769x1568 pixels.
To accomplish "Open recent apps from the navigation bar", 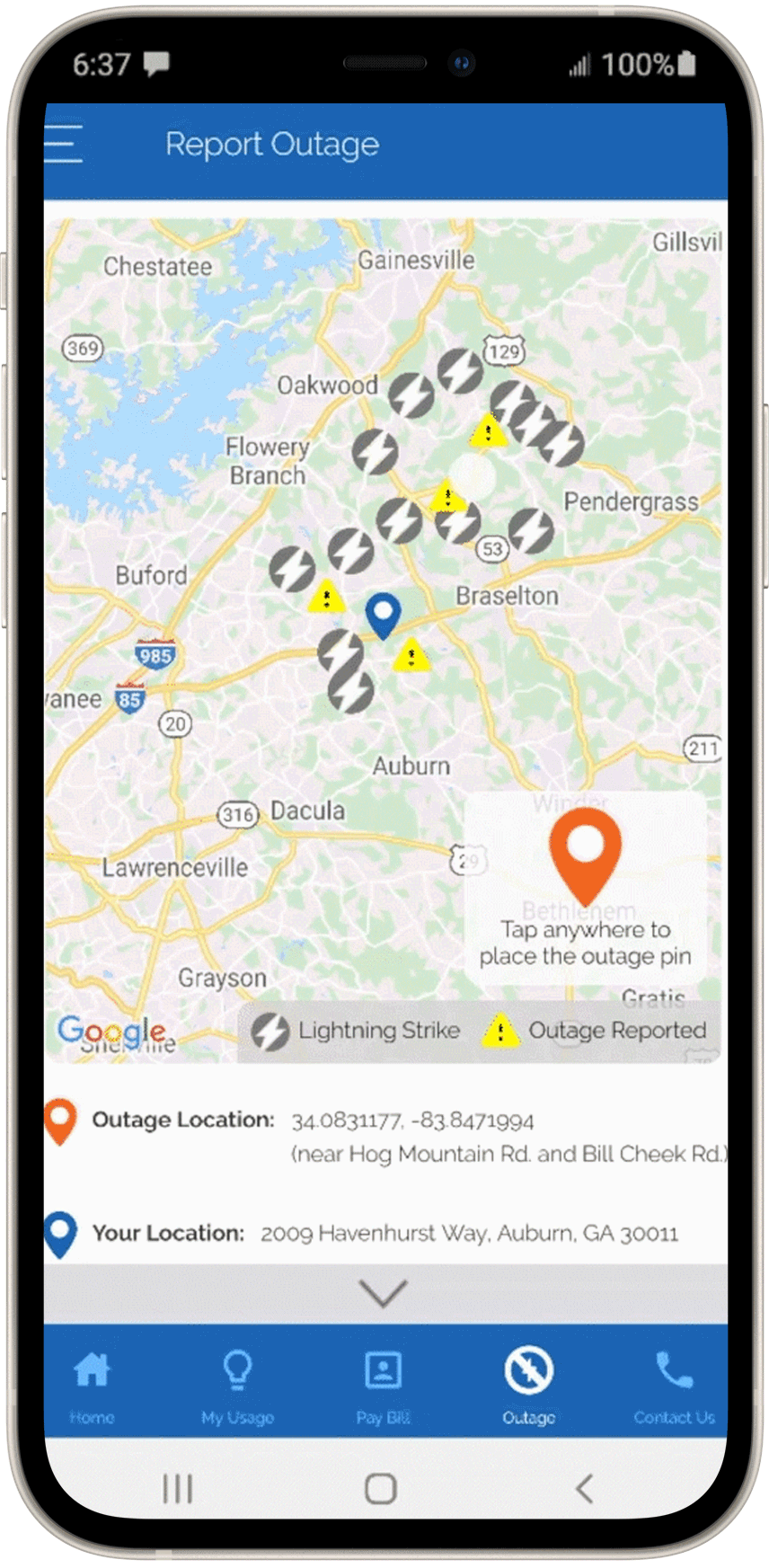I will point(178,1489).
